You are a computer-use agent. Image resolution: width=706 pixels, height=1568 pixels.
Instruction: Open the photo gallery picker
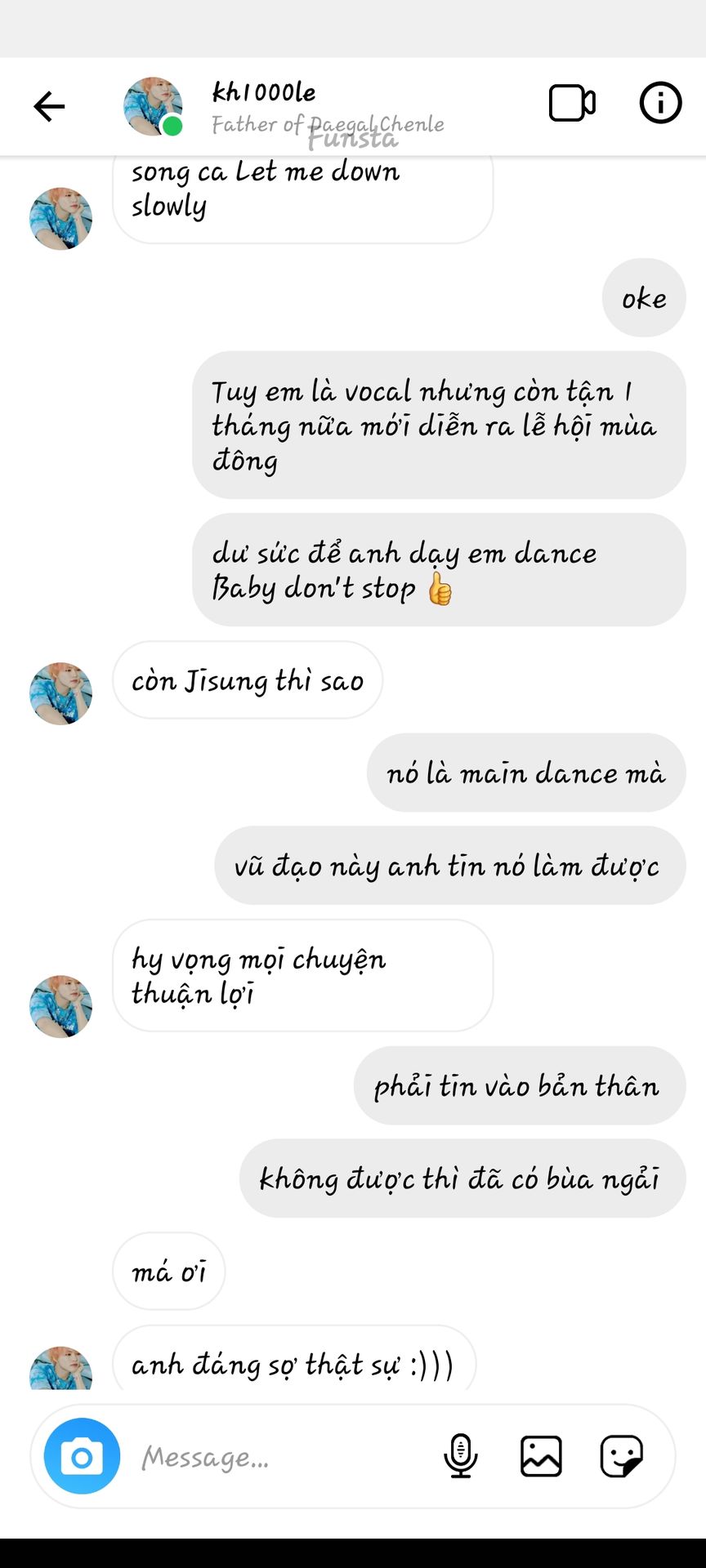(541, 1456)
